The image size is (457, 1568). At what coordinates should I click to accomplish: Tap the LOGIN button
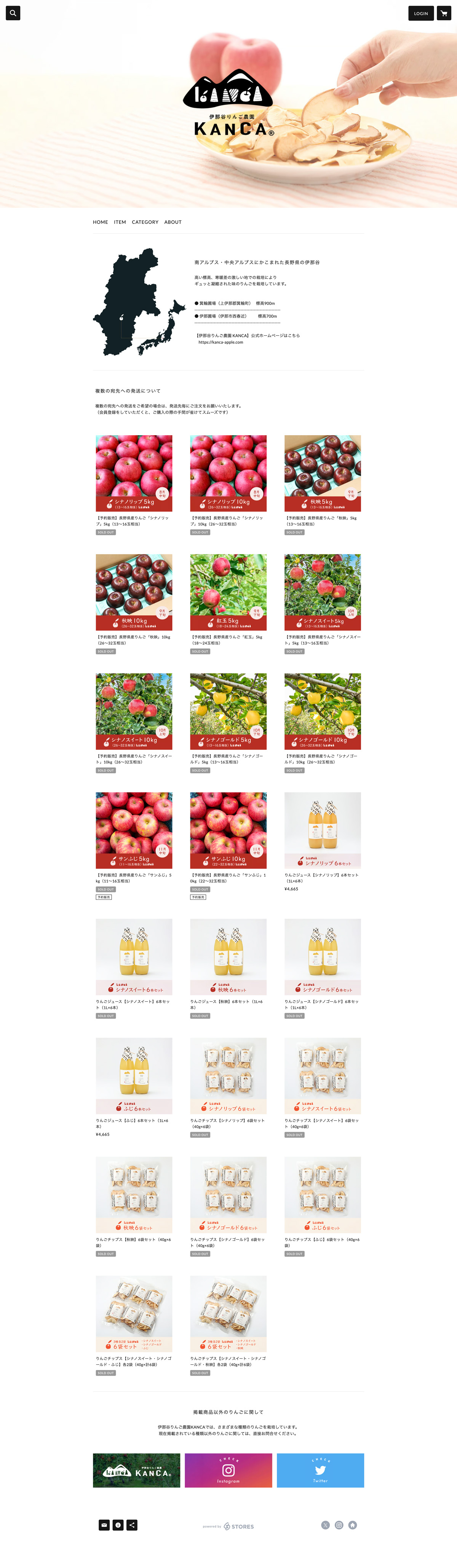(420, 13)
